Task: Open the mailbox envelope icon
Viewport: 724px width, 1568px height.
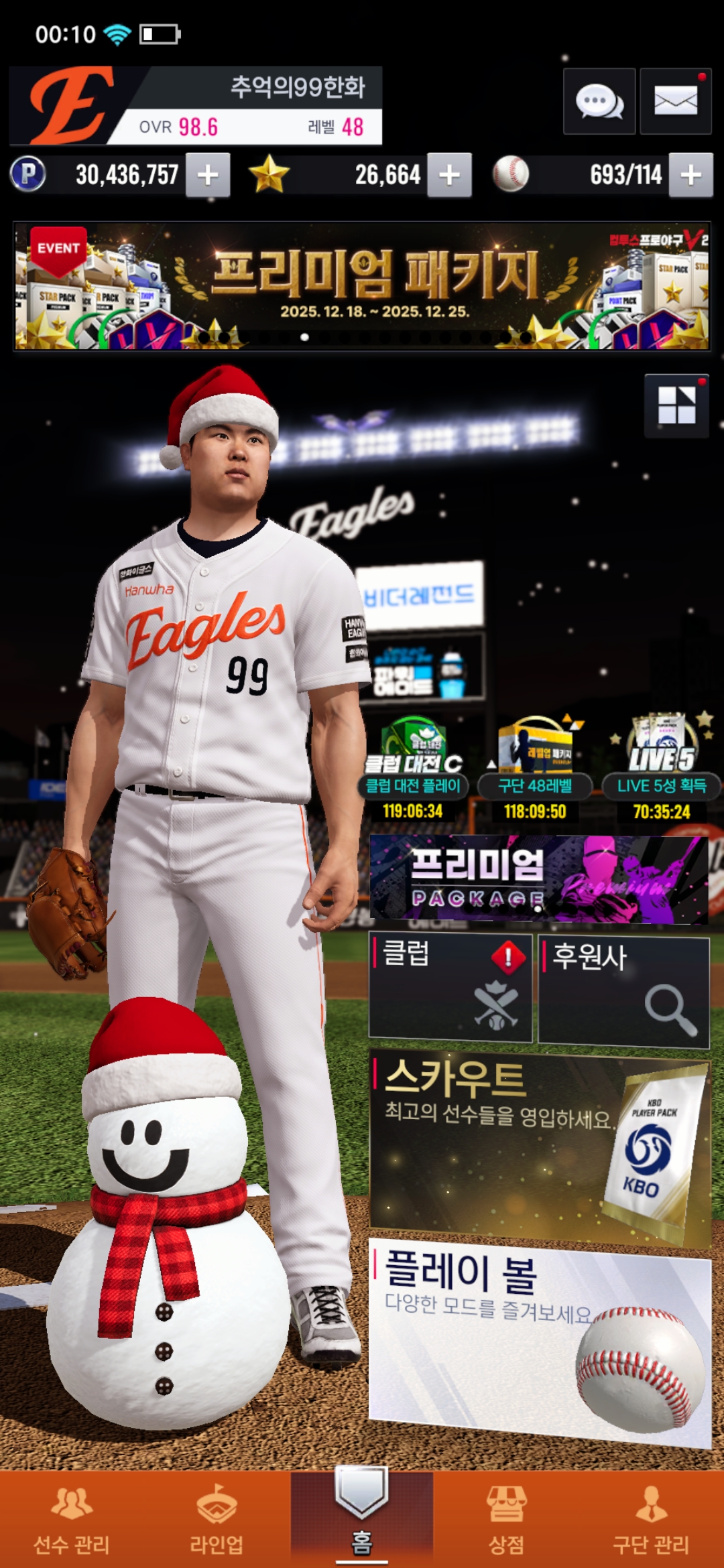Action: coord(675,101)
